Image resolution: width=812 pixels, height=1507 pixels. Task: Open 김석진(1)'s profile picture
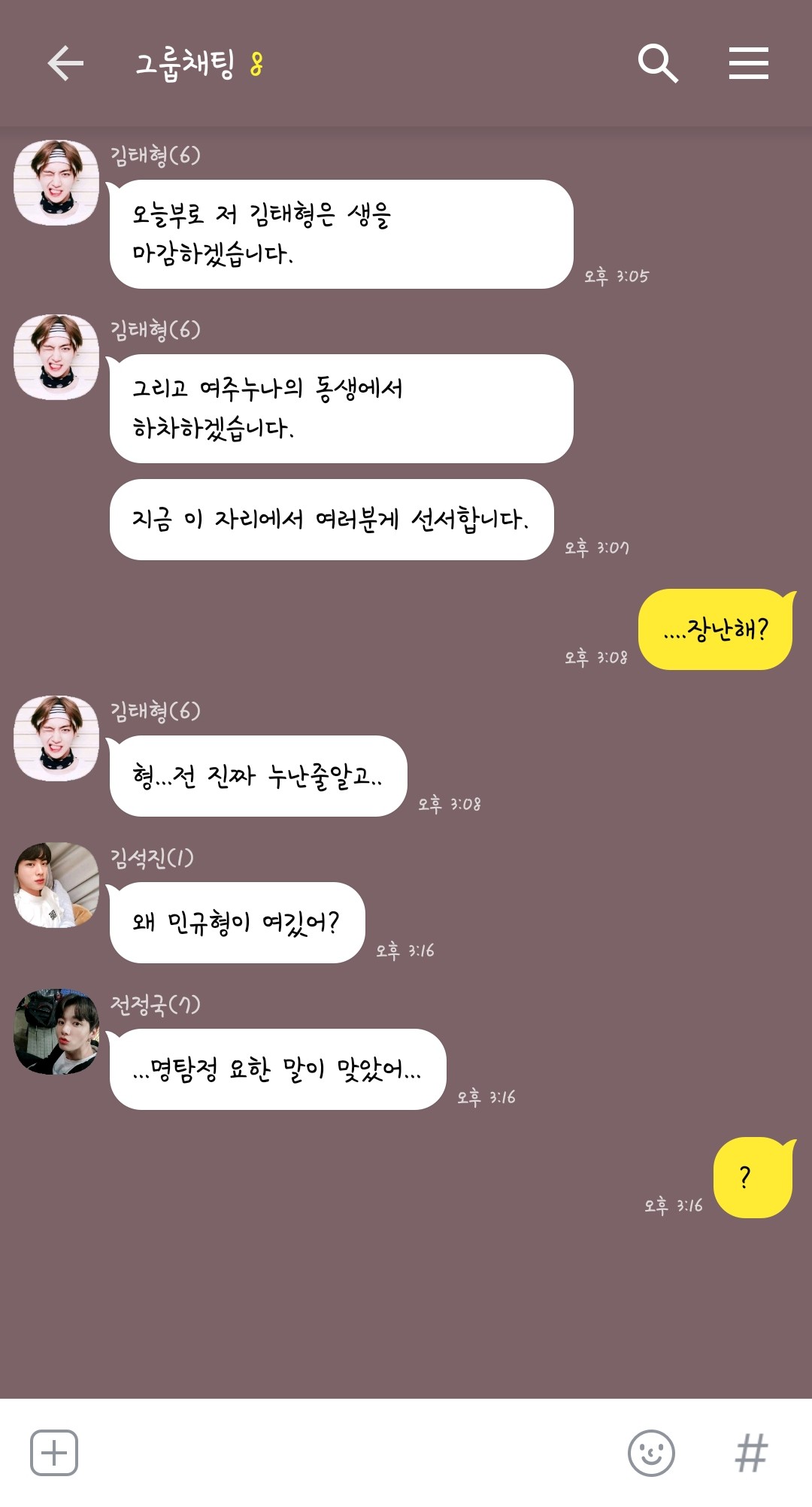tap(56, 885)
